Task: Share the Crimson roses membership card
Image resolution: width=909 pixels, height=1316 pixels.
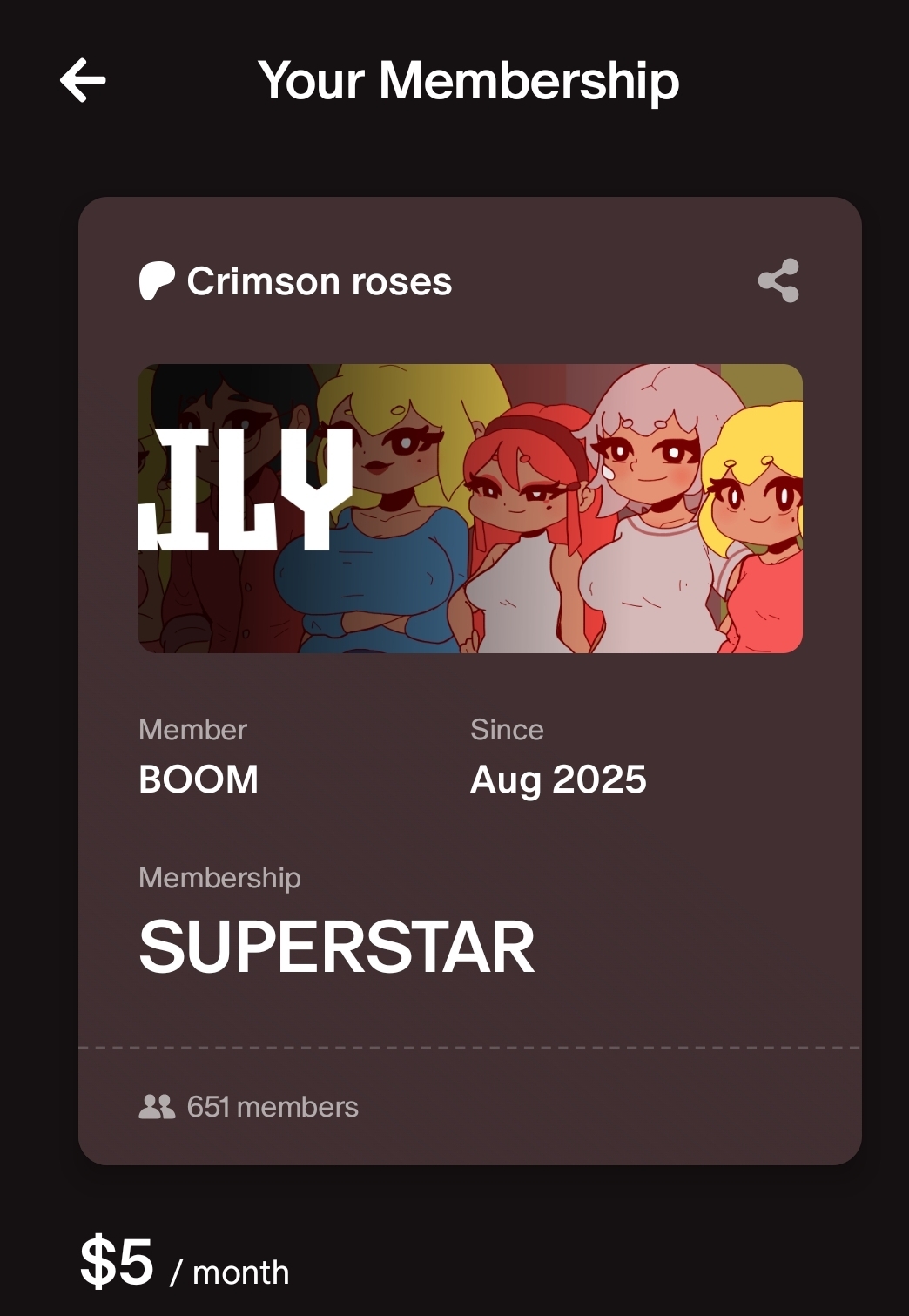Action: (778, 280)
